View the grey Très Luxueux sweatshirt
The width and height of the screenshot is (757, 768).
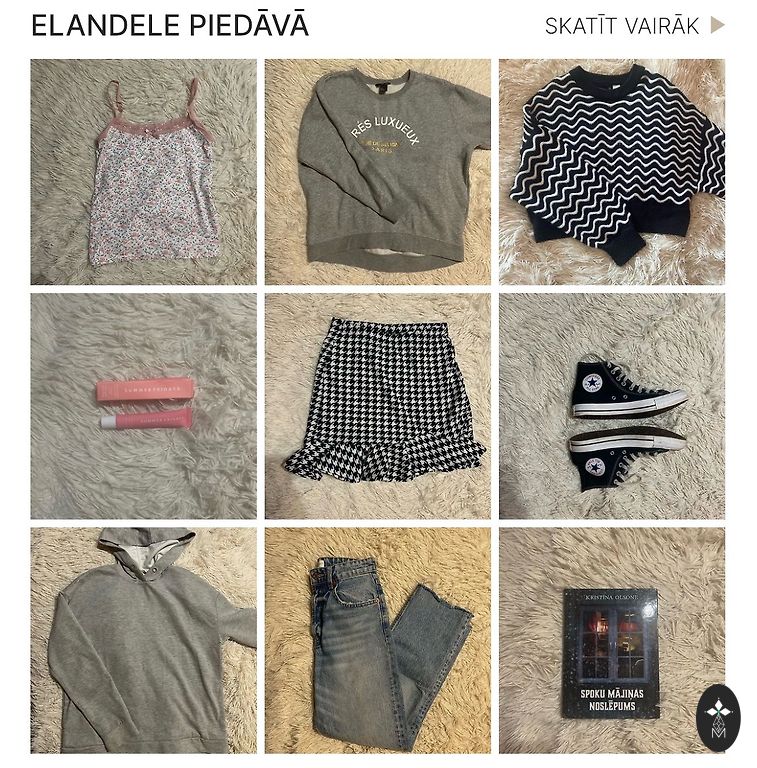coord(378,172)
